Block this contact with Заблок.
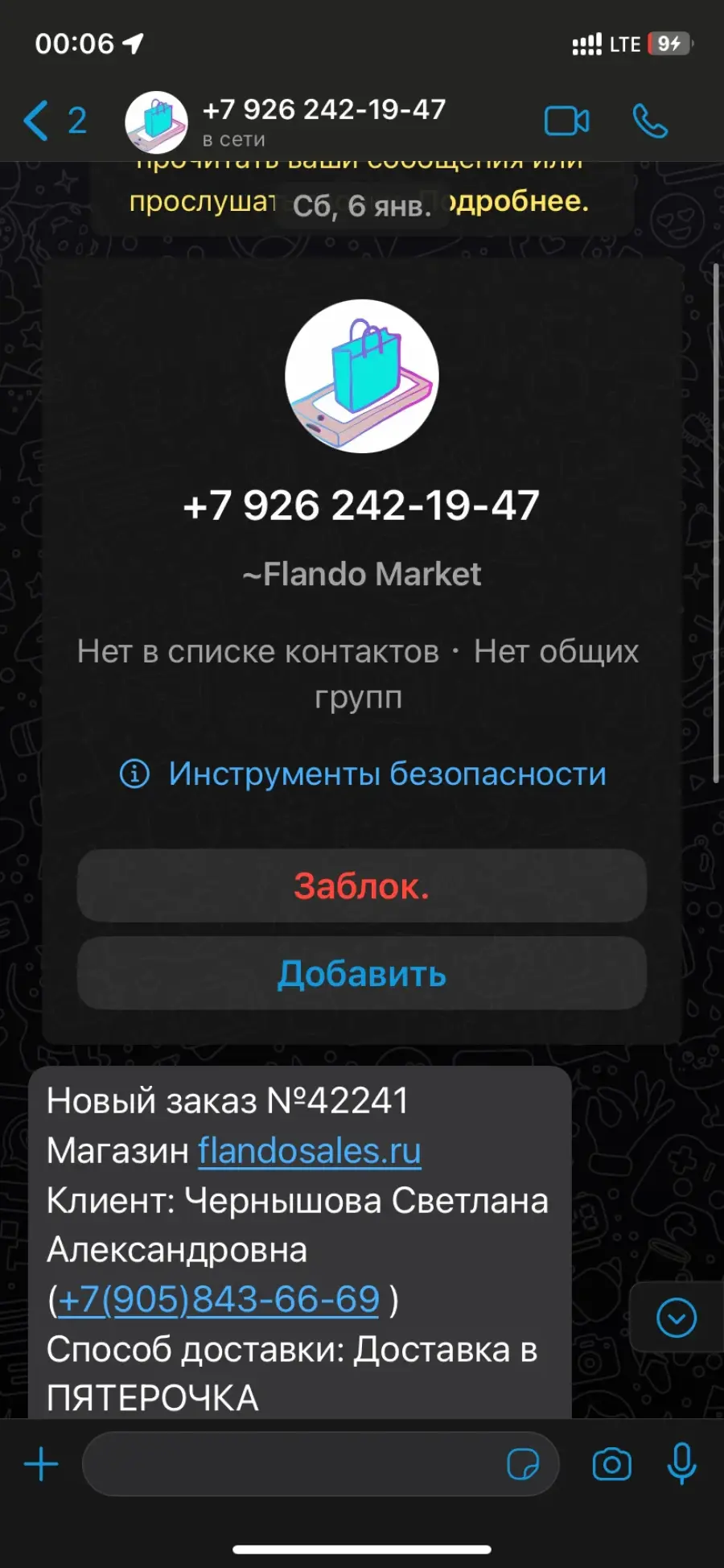 point(362,885)
